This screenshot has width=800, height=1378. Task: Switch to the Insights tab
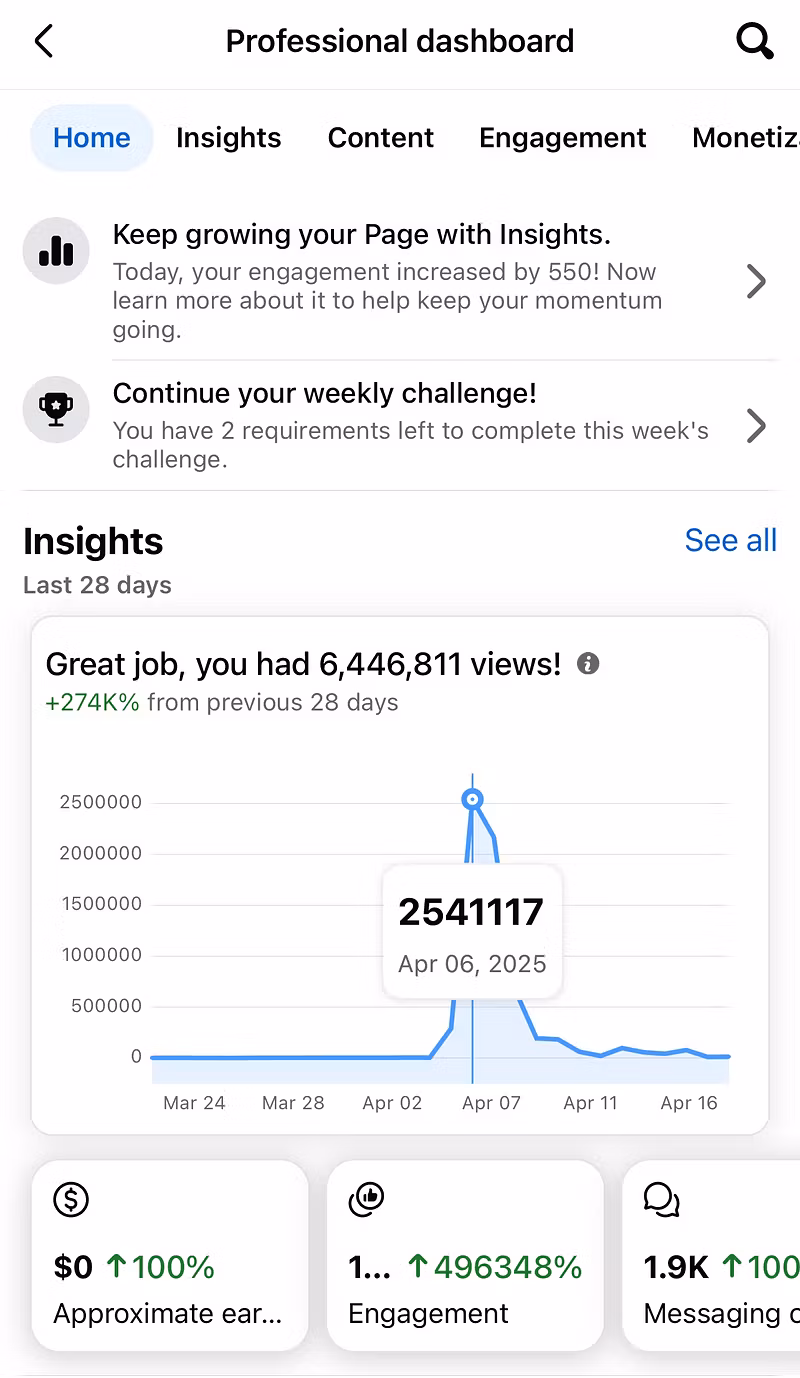coord(229,138)
